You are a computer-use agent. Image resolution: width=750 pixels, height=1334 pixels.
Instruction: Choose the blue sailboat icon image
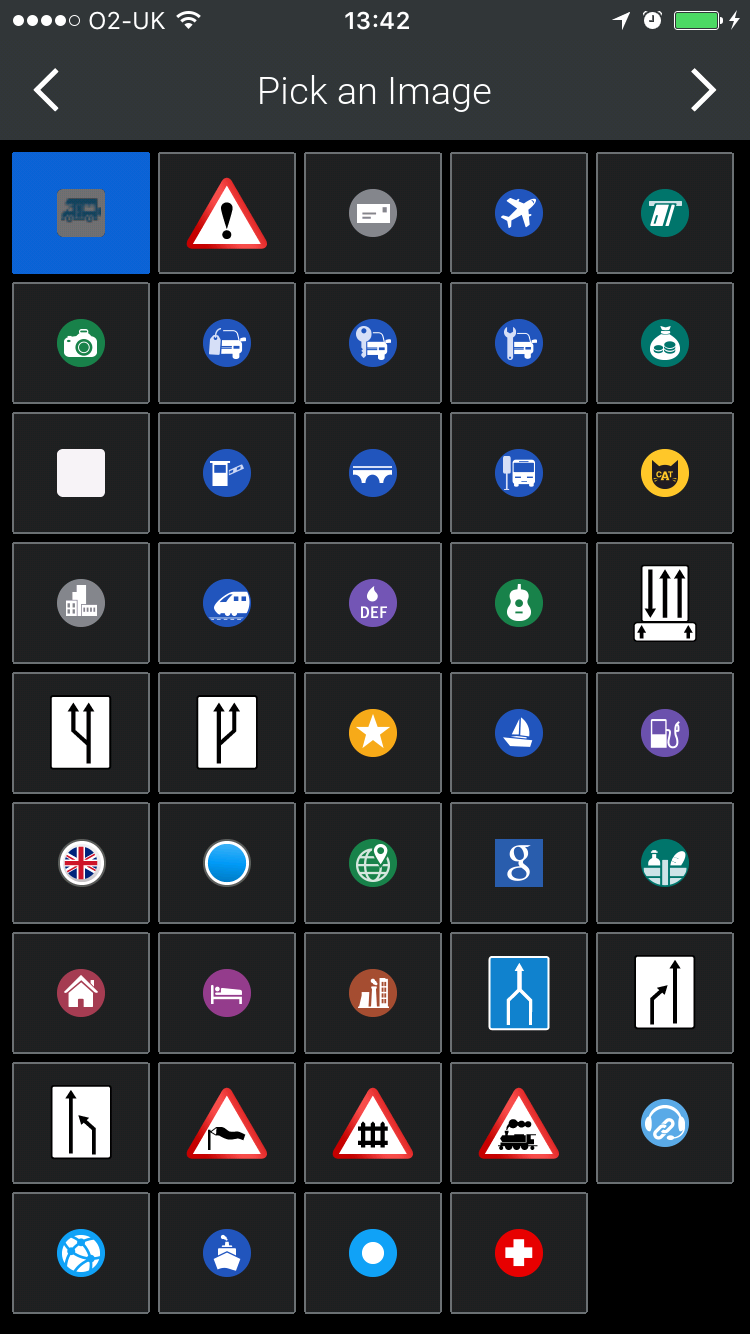point(519,733)
